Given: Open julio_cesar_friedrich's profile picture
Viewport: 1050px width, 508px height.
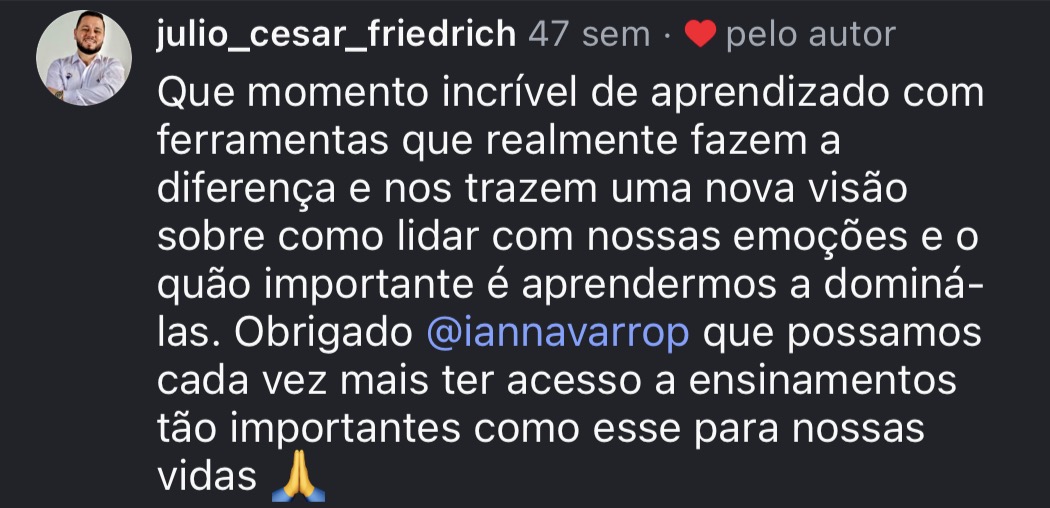Looking at the screenshot, I should click(84, 59).
